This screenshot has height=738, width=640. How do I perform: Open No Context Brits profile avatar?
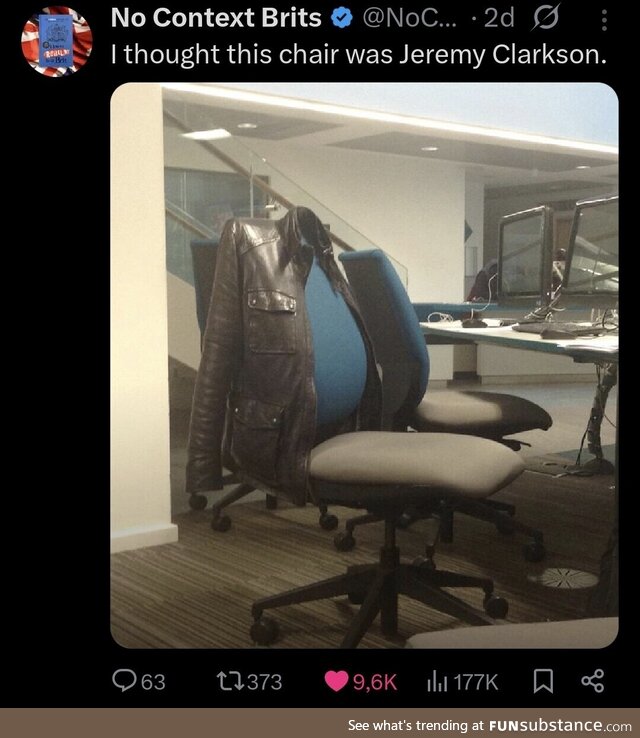[x=56, y=42]
